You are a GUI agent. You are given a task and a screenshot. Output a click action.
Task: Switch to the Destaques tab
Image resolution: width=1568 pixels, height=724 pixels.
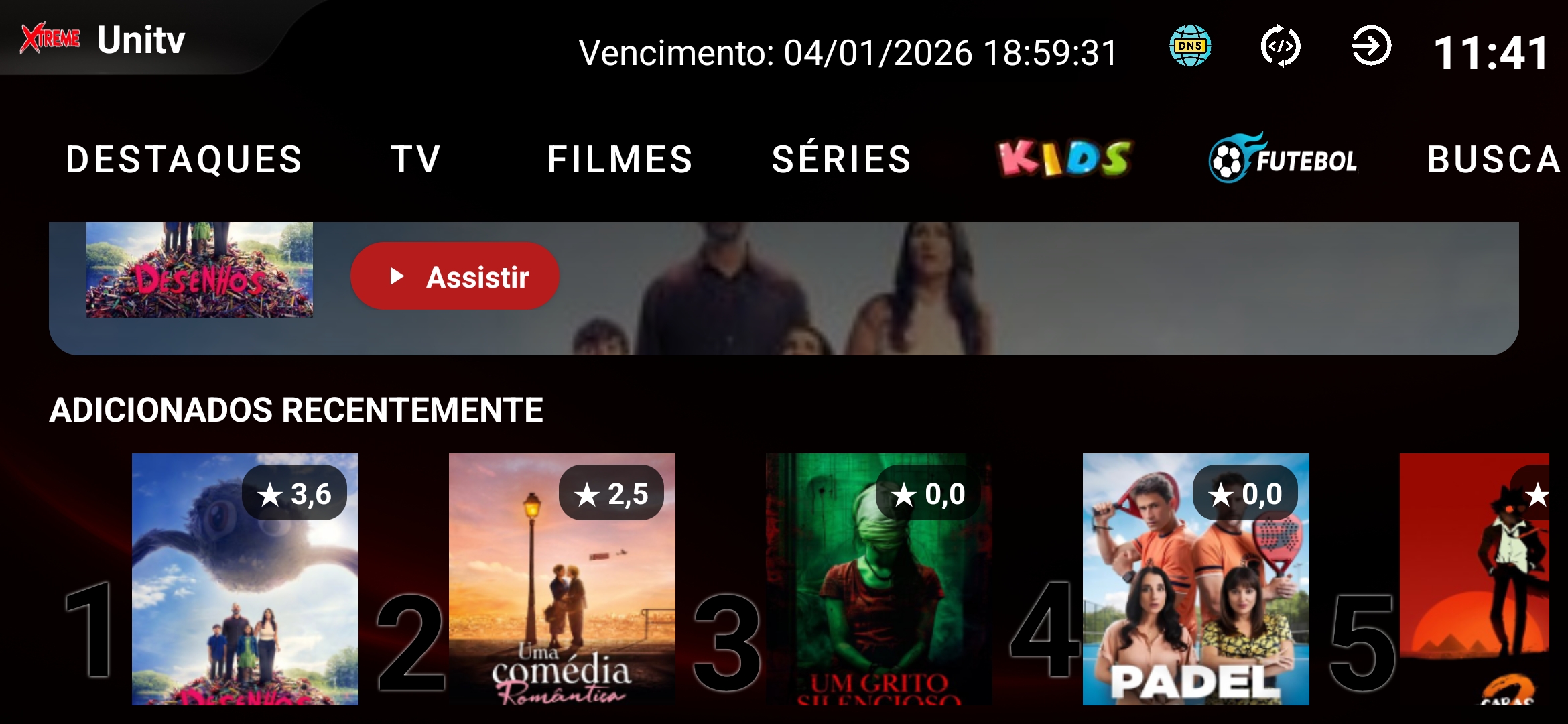(184, 160)
